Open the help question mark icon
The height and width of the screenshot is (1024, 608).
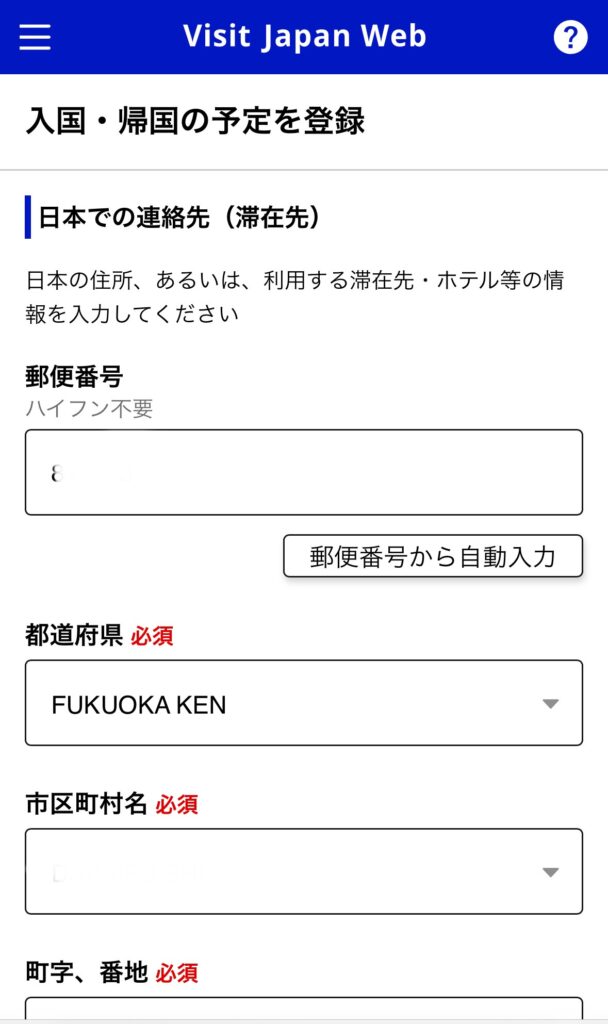[x=570, y=37]
